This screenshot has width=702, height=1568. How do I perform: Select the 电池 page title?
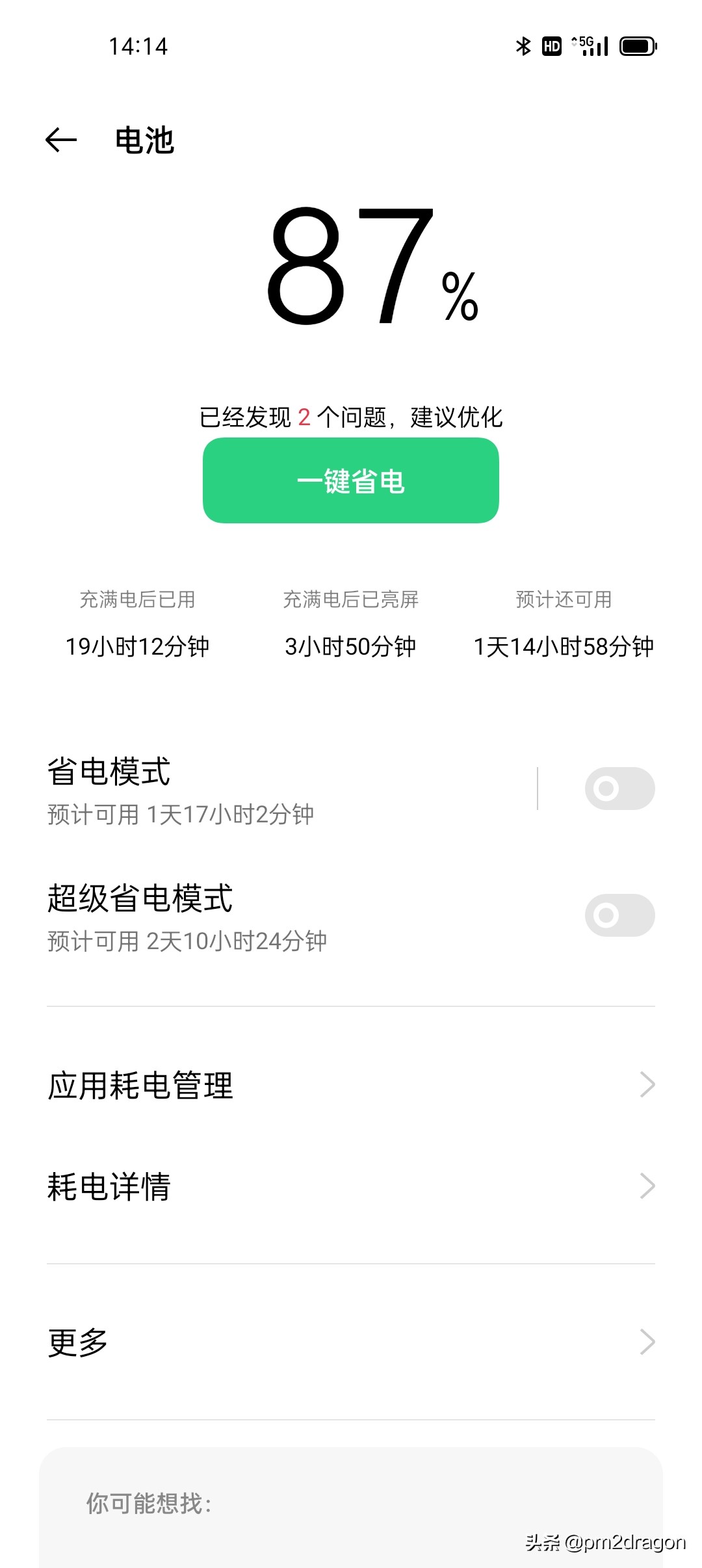click(144, 141)
